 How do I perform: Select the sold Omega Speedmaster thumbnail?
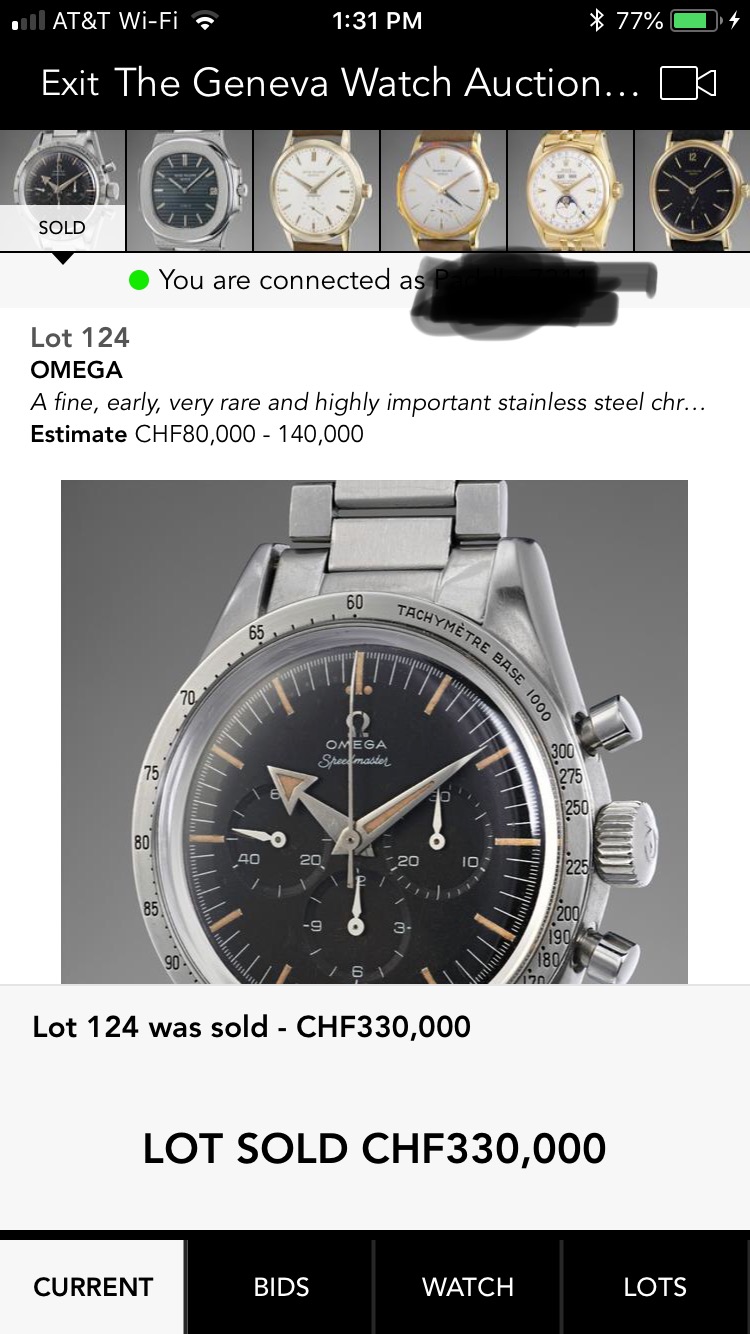pyautogui.click(x=62, y=190)
